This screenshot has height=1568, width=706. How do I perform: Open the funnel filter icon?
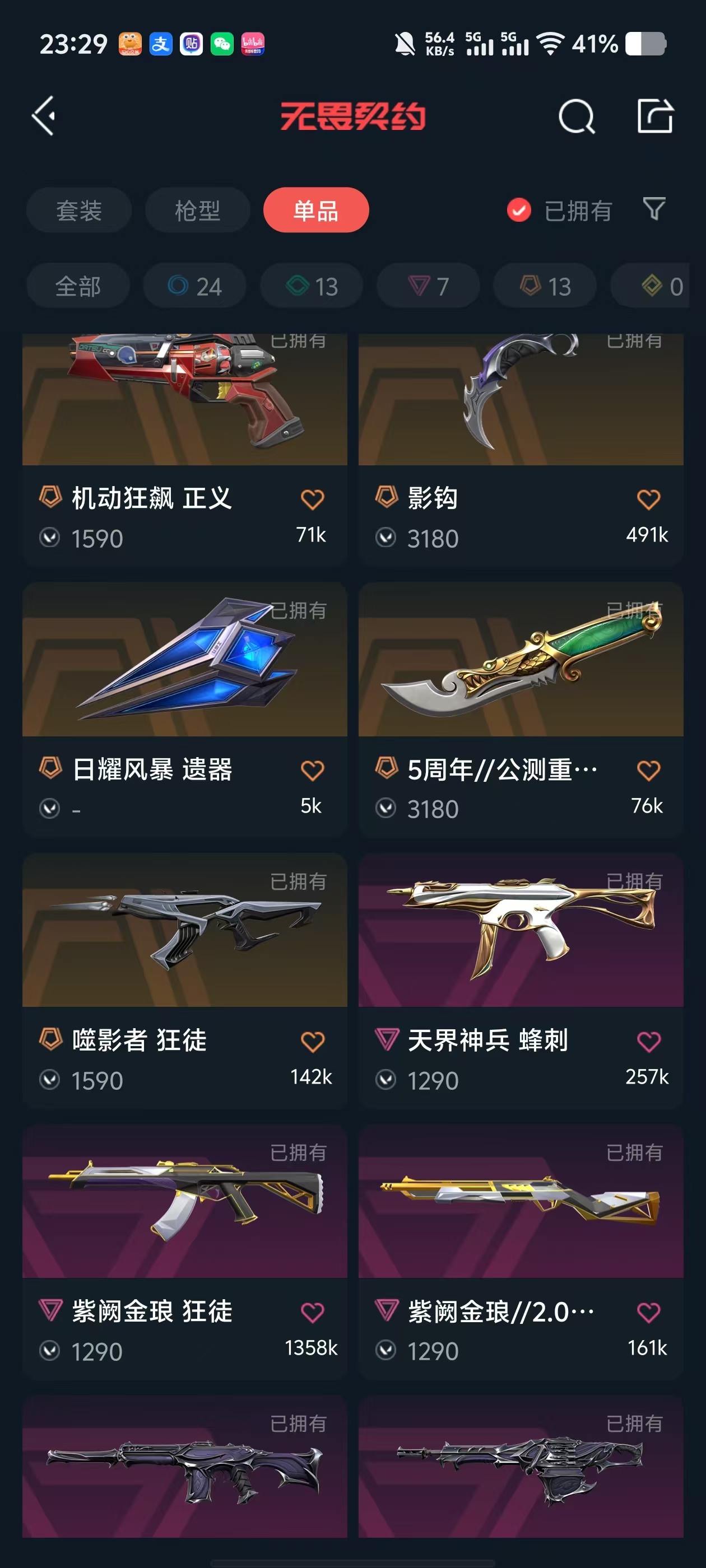[654, 209]
